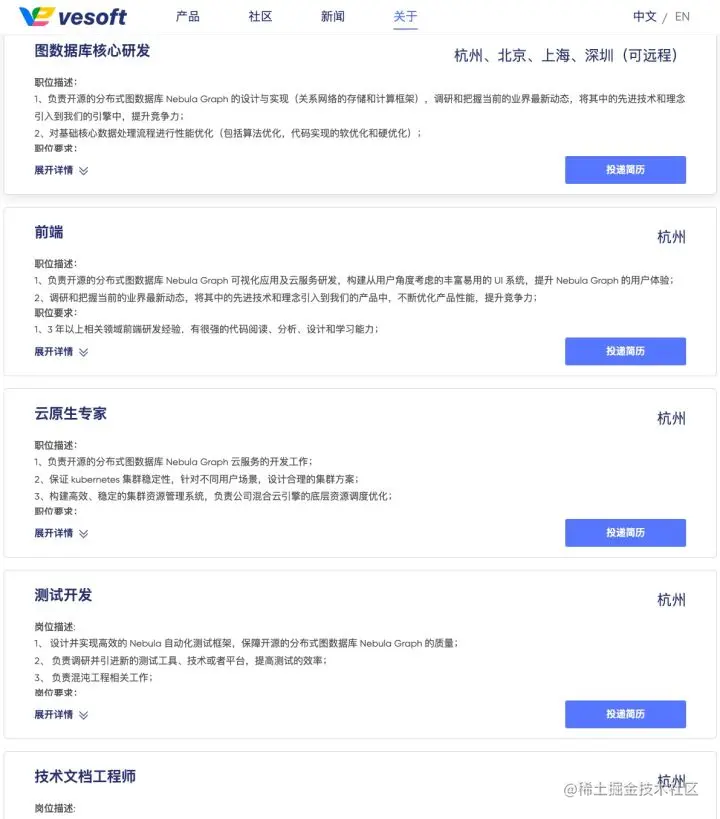Select the 关于 navigation item
720x819 pixels.
(x=405, y=16)
